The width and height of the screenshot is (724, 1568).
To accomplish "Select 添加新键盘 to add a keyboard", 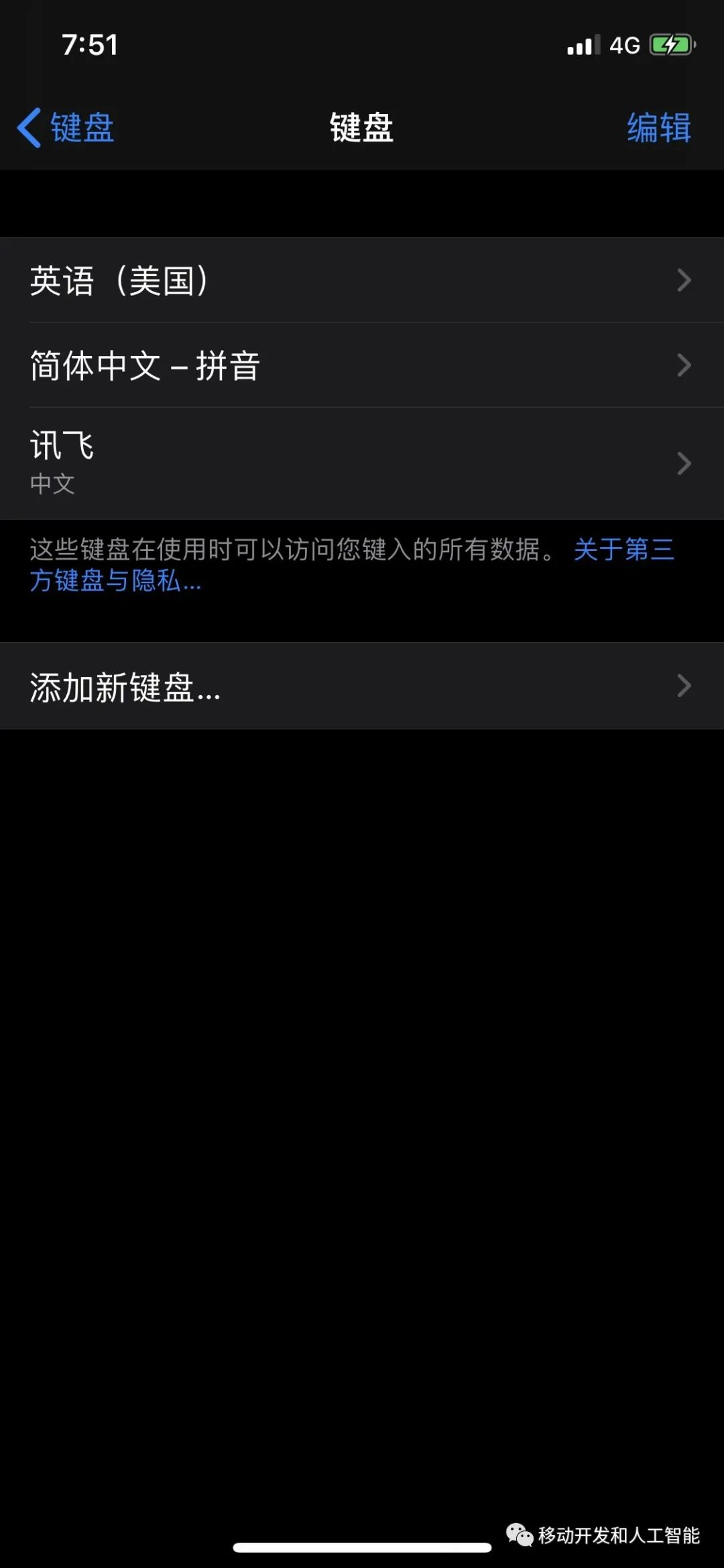I will [x=362, y=686].
